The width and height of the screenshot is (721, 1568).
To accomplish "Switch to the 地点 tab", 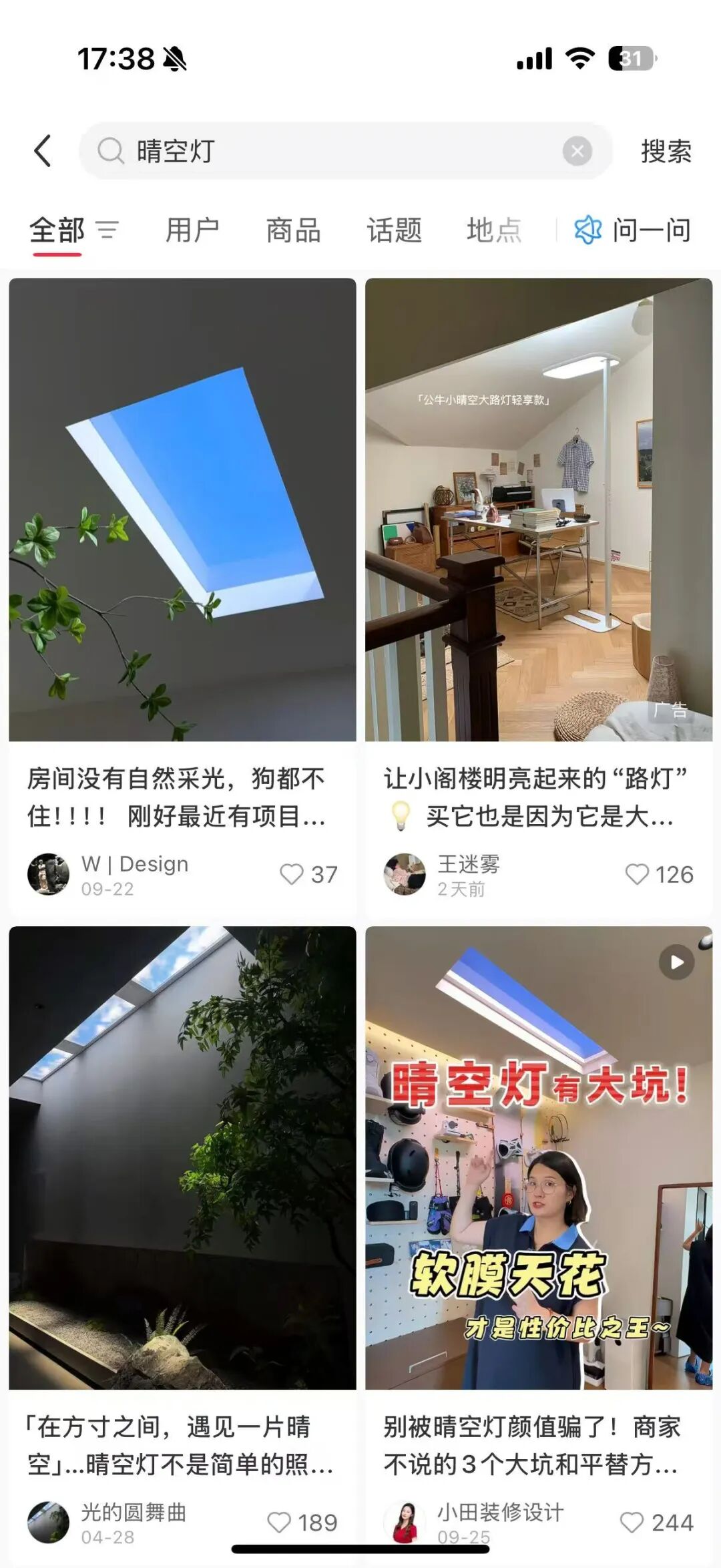I will click(x=494, y=230).
